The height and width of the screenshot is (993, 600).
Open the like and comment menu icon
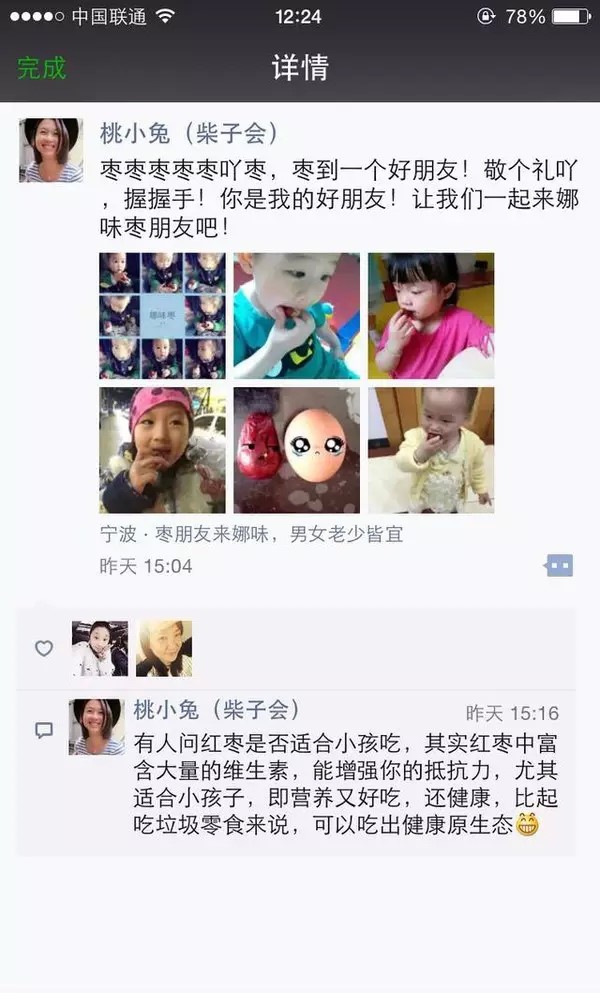[x=559, y=566]
